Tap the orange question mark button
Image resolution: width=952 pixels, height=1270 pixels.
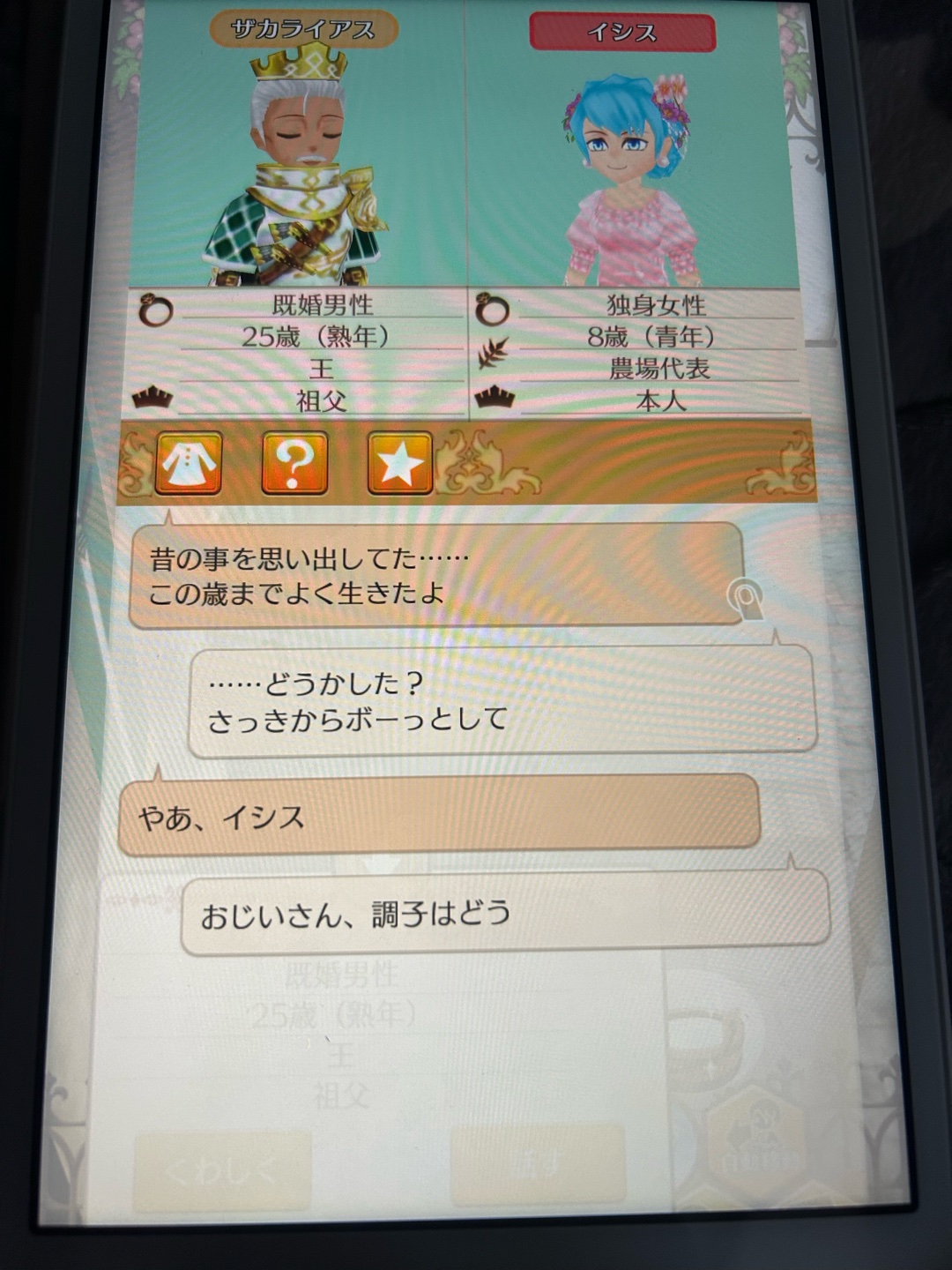coord(294,463)
